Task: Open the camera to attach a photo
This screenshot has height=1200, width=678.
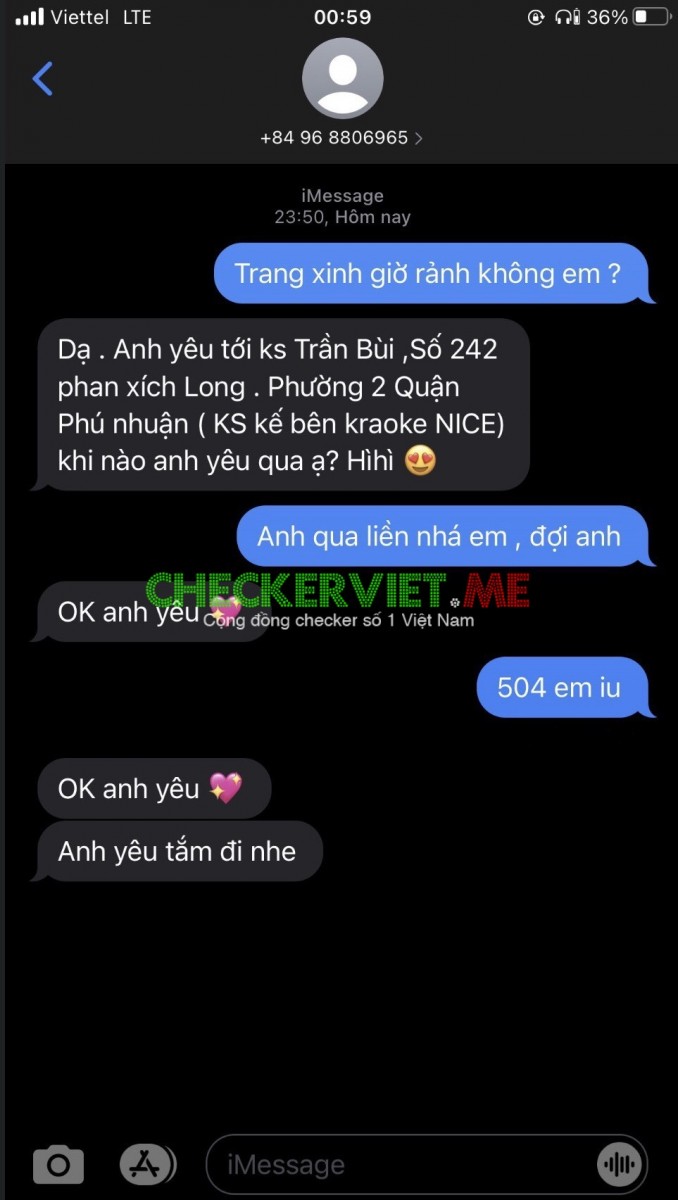Action: point(58,1164)
